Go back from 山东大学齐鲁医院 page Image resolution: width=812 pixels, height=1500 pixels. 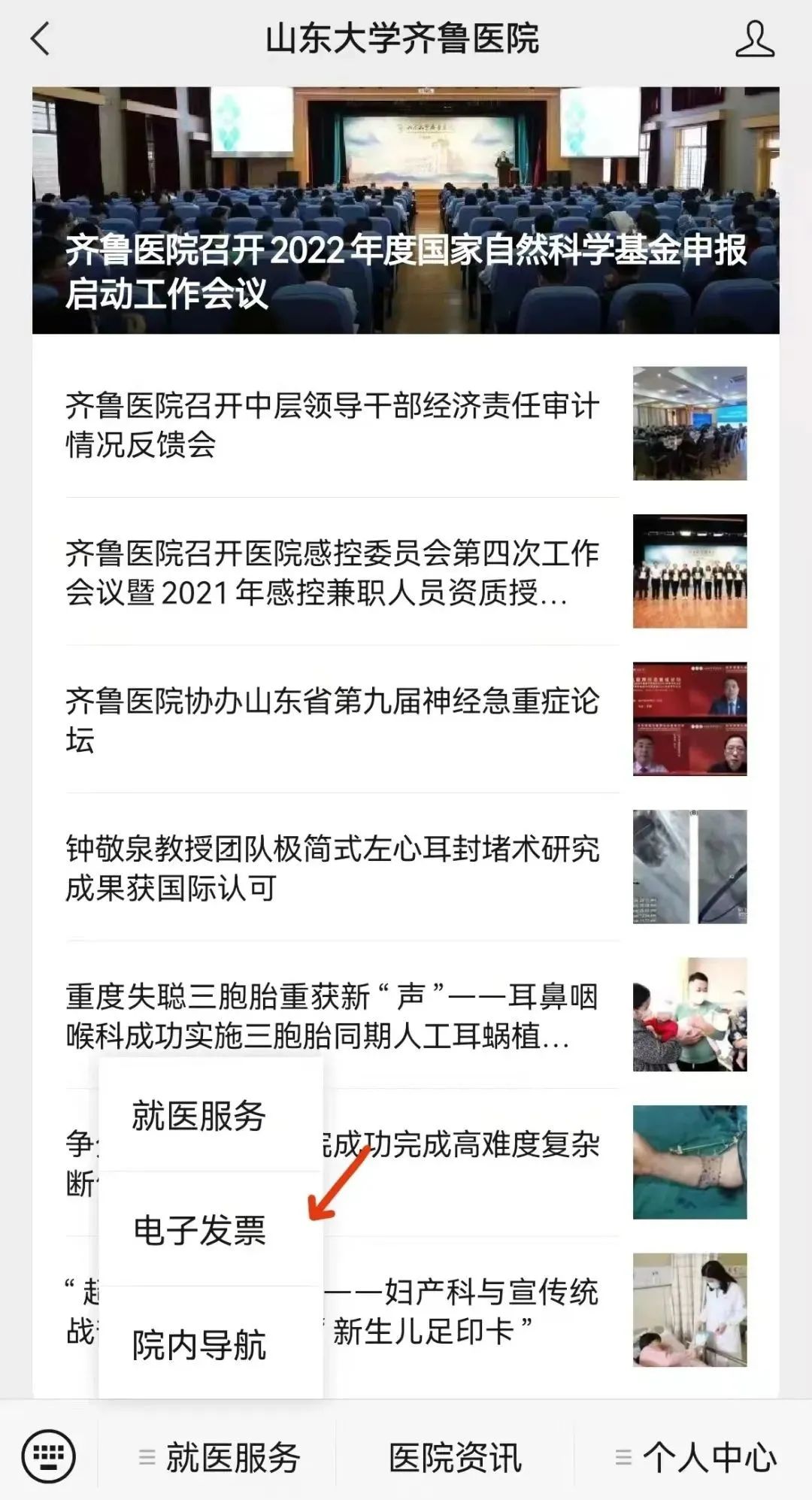click(x=41, y=38)
